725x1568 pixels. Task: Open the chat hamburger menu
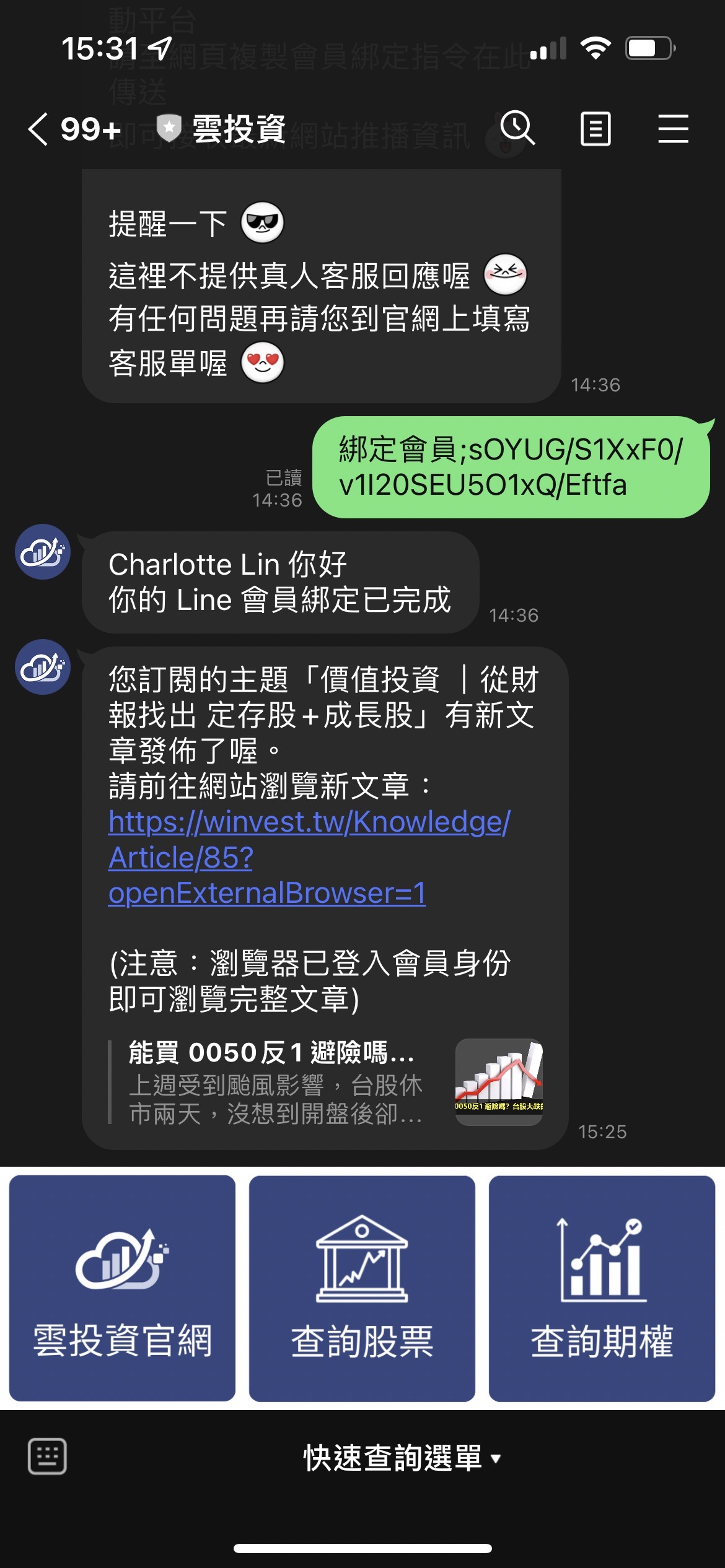(x=673, y=129)
